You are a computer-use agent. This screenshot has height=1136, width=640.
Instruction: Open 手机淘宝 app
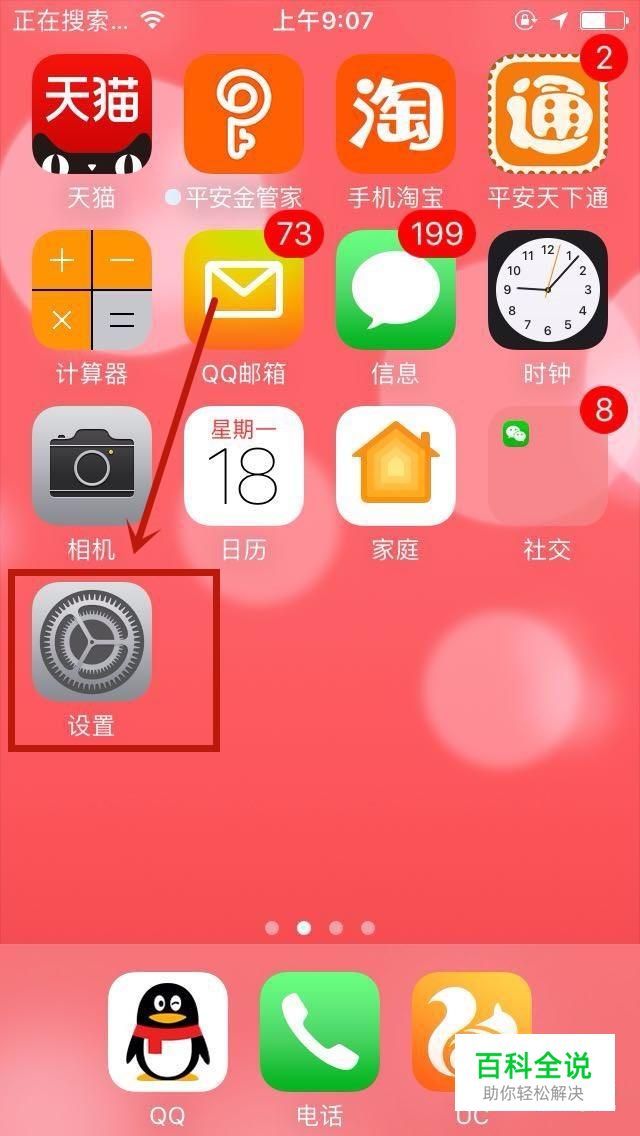tap(396, 114)
